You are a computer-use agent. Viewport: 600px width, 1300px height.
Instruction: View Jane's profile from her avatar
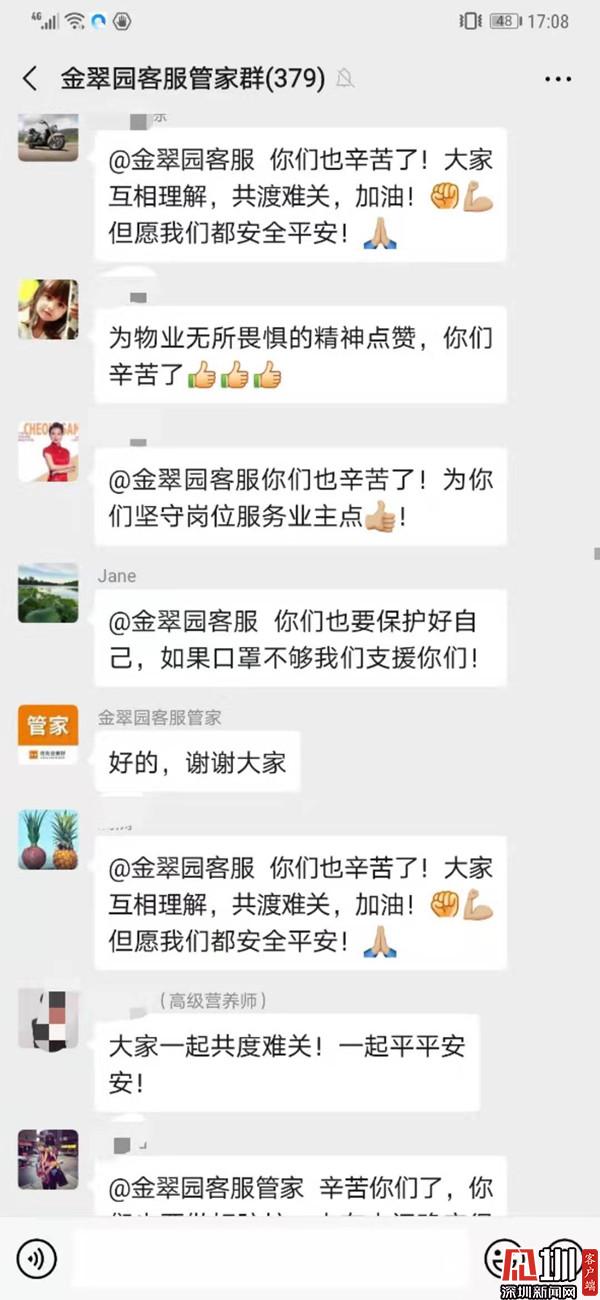pos(48,593)
